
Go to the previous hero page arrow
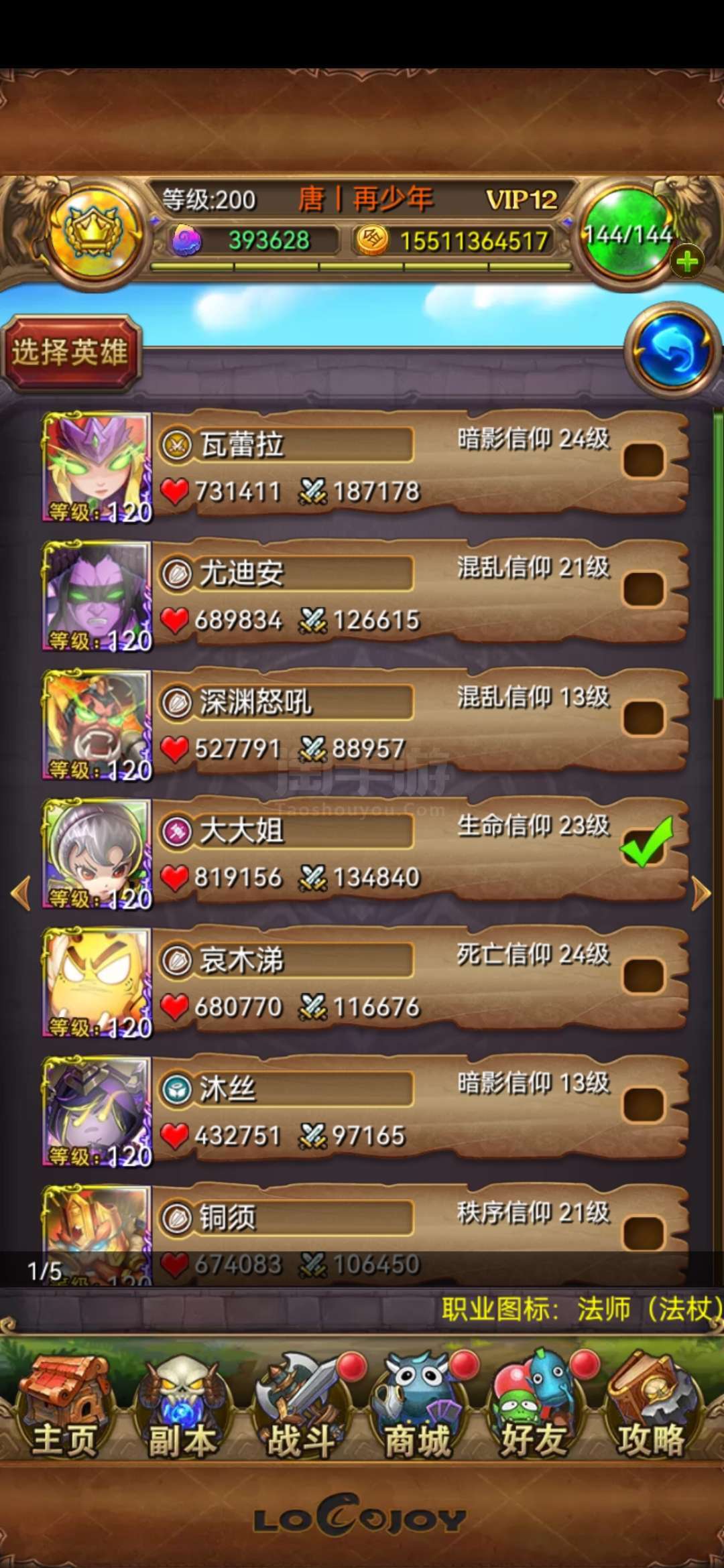tap(21, 893)
